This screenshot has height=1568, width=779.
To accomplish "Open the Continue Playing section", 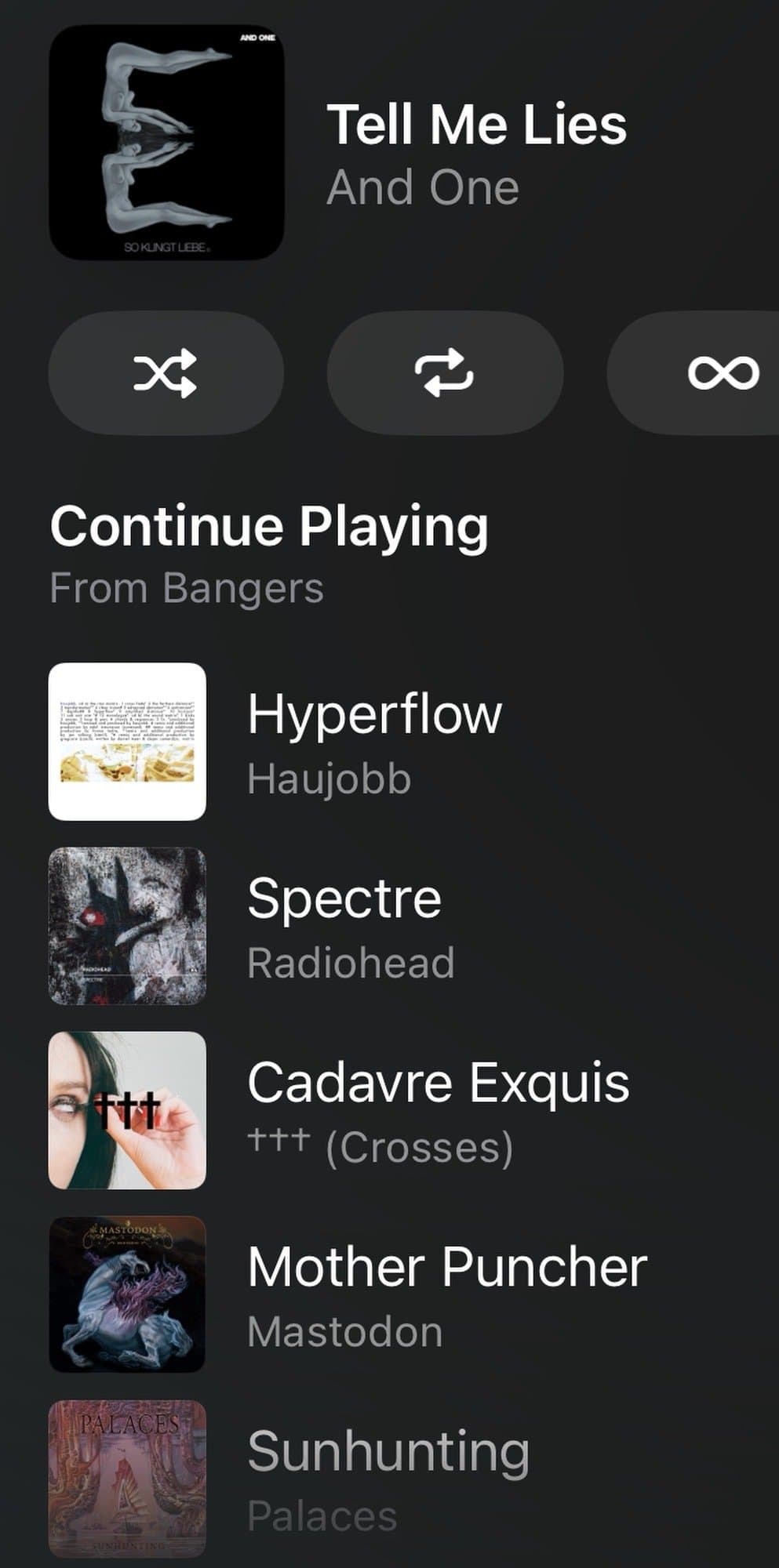I will (x=271, y=525).
